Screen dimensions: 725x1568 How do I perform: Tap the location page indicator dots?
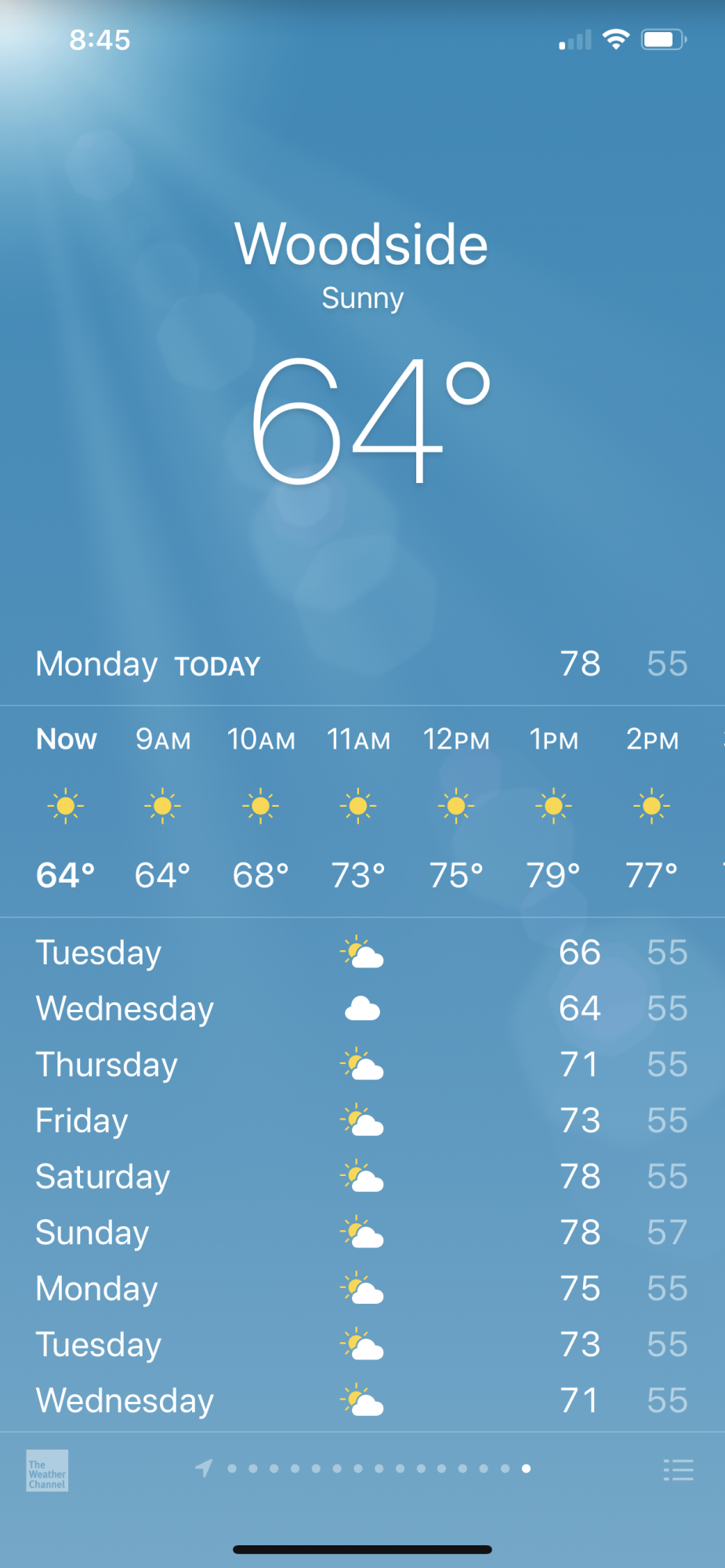point(363,1468)
